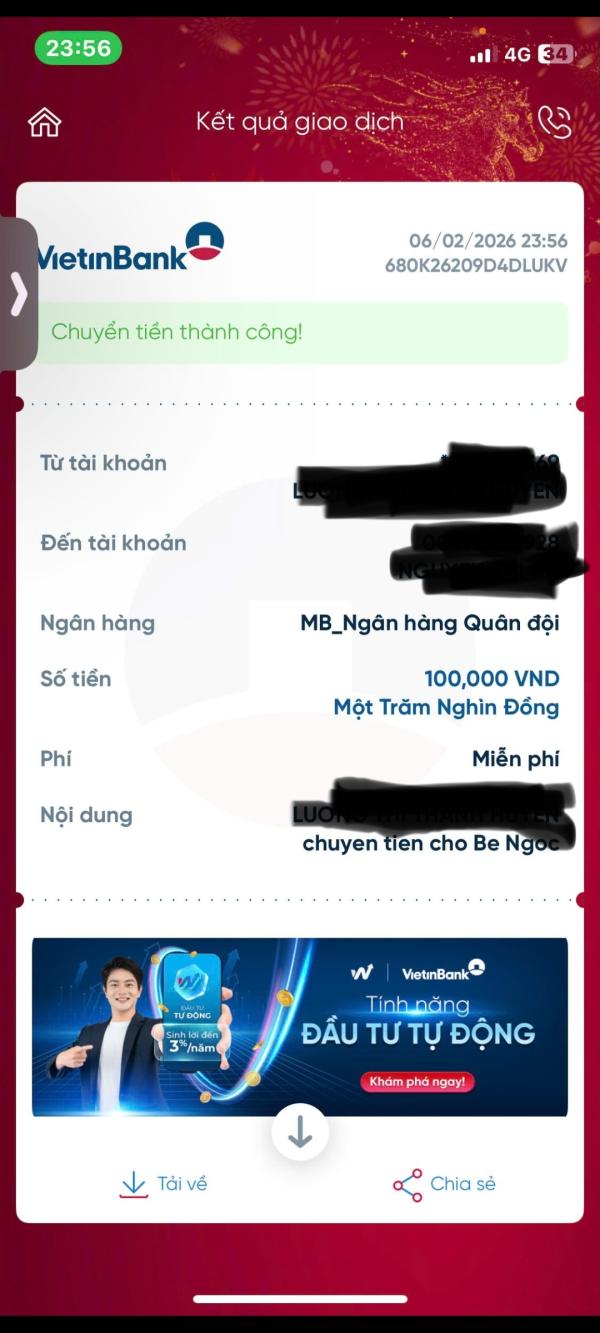The height and width of the screenshot is (1333, 600).
Task: Go to the home screen icon
Action: (x=45, y=122)
